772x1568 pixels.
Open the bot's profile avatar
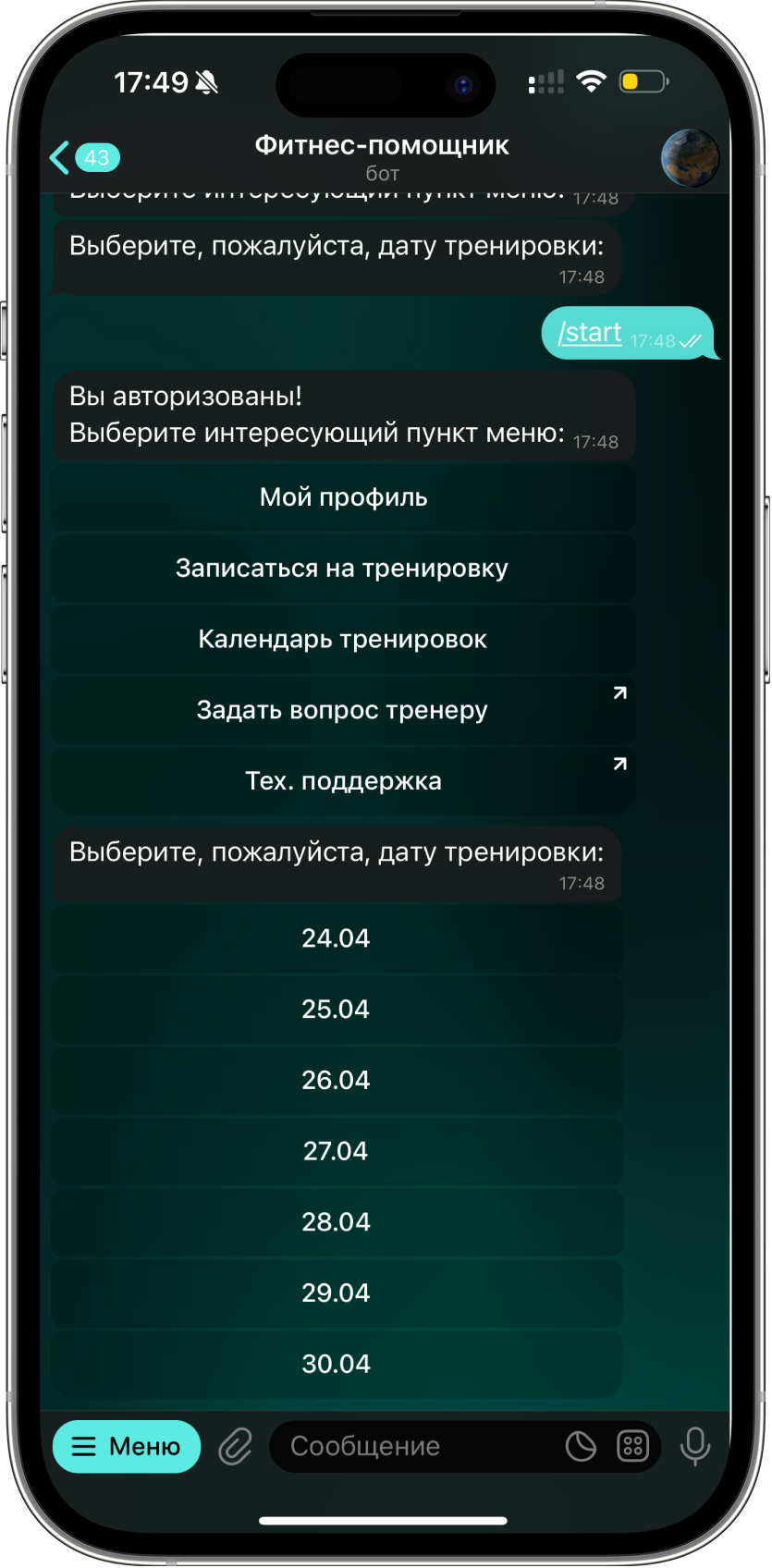pyautogui.click(x=690, y=158)
